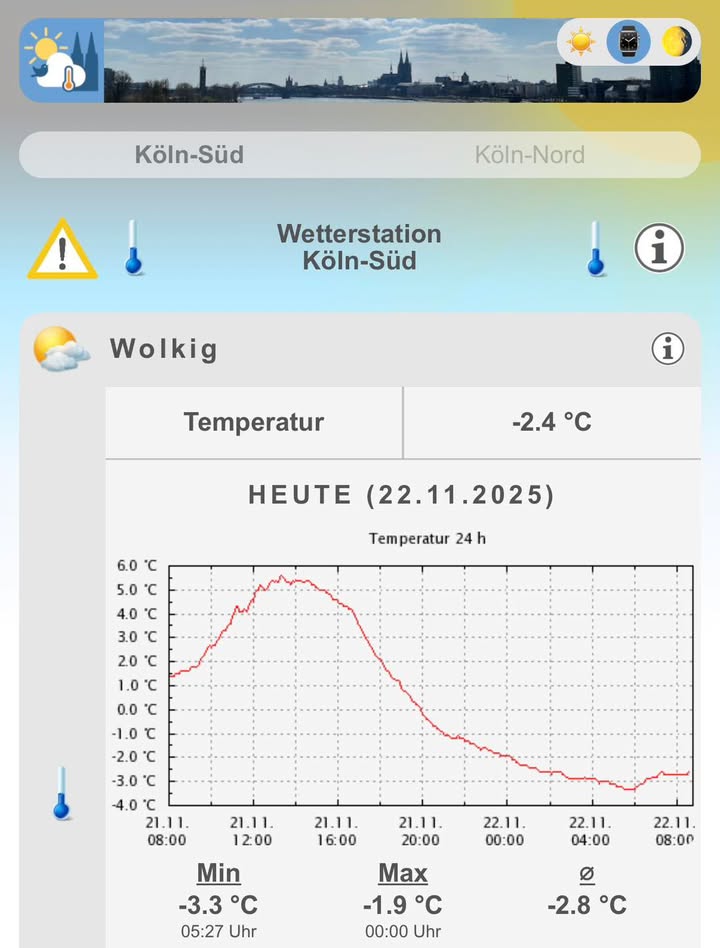This screenshot has width=720, height=948.
Task: Open the weather warning triangle
Action: (62, 249)
